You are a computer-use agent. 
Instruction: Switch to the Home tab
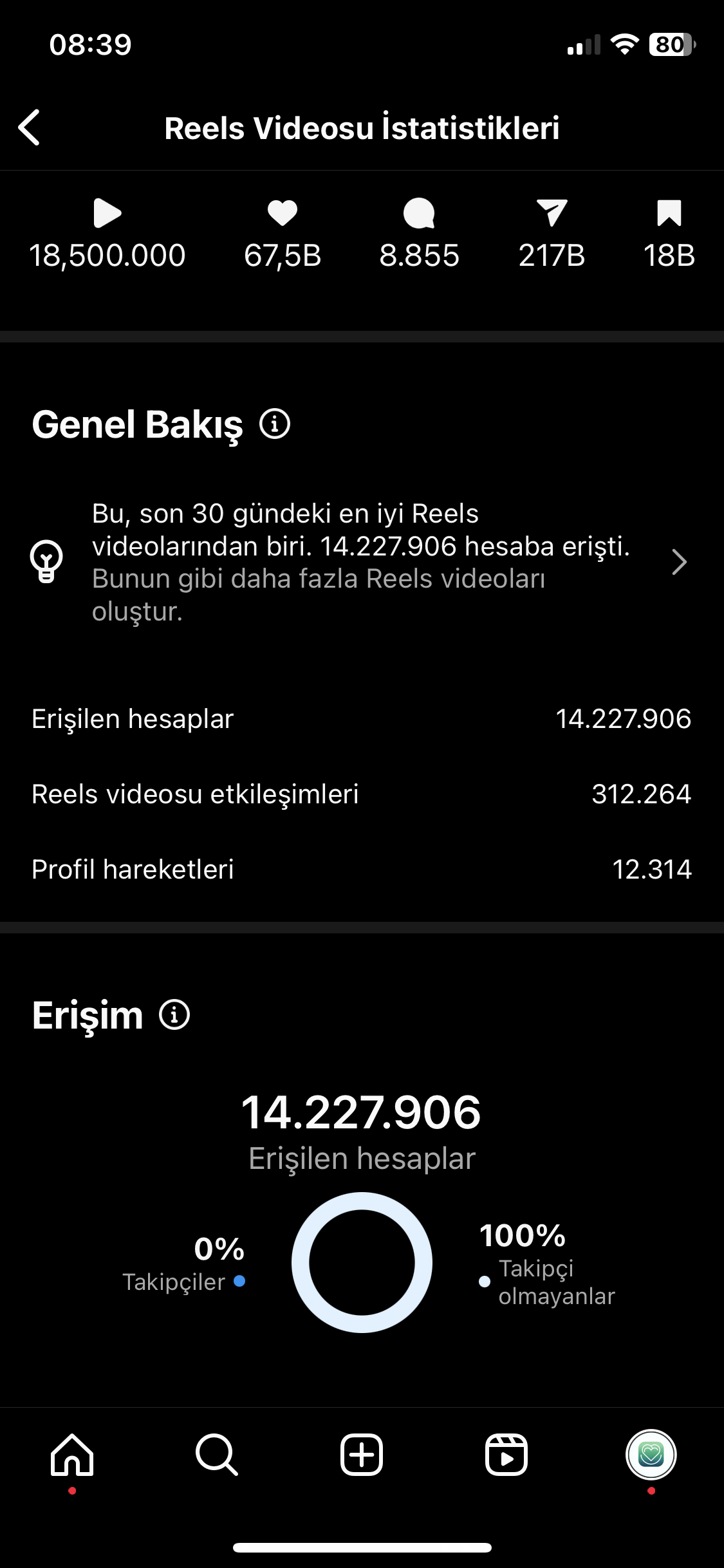pos(72,1455)
